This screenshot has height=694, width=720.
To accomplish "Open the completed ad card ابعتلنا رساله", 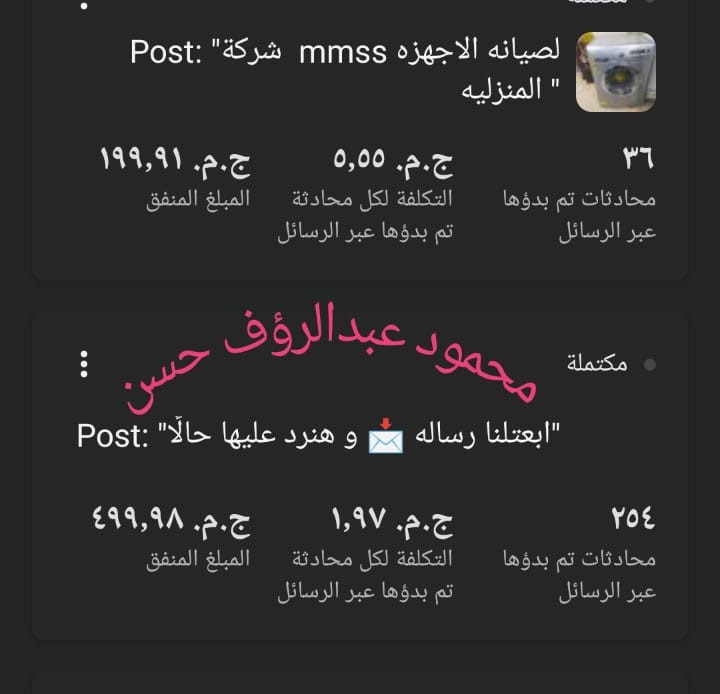I will (318, 437).
